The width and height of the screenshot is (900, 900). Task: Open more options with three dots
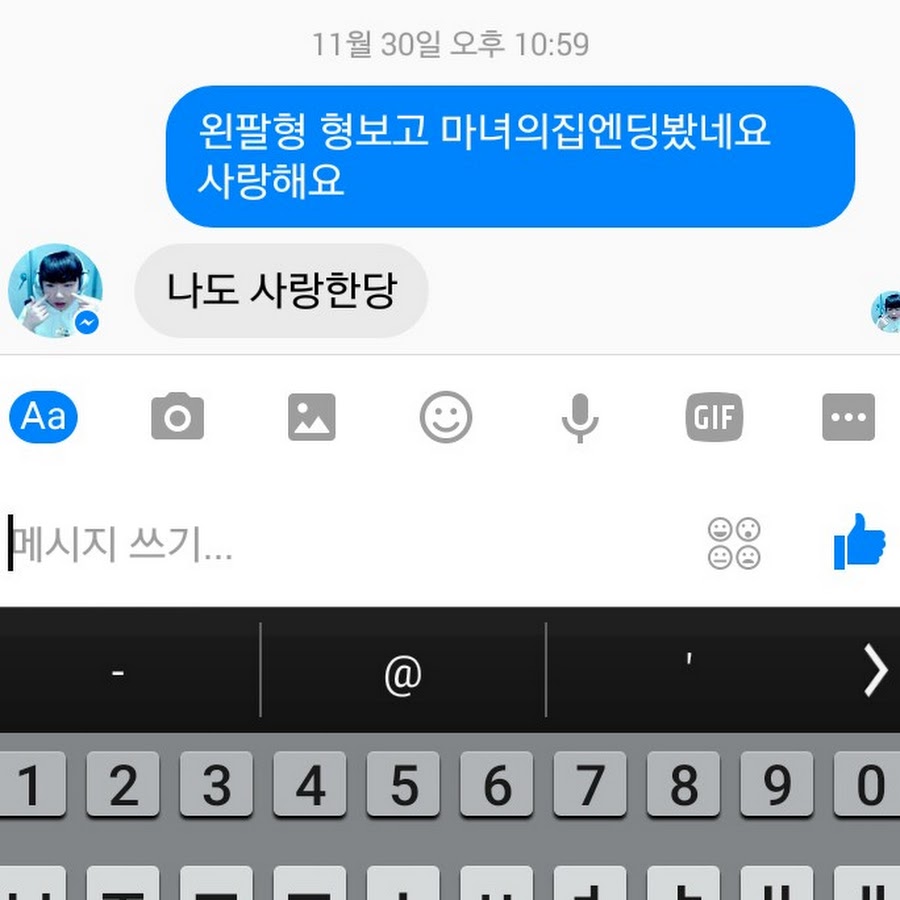848,417
